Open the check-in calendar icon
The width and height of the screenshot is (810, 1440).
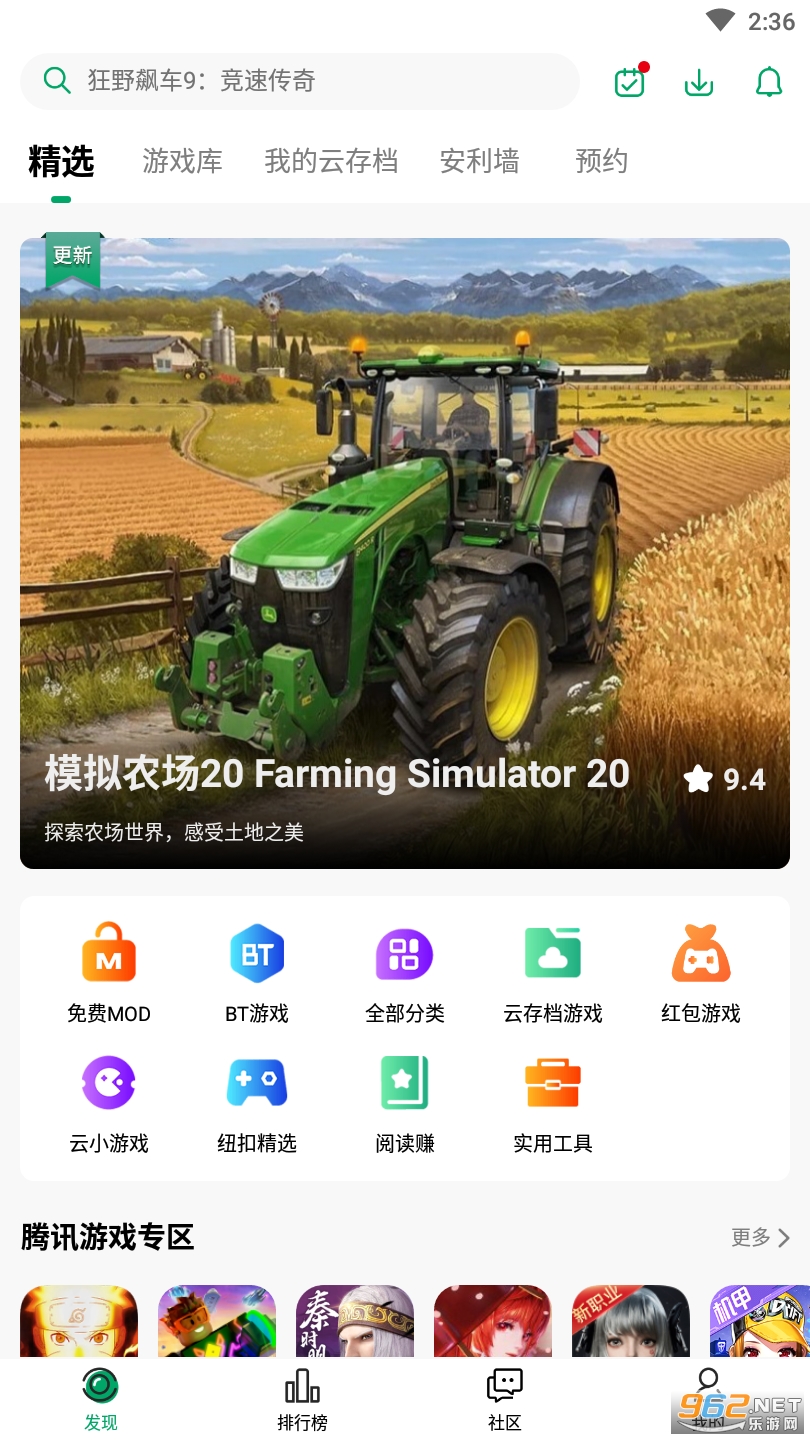(630, 82)
